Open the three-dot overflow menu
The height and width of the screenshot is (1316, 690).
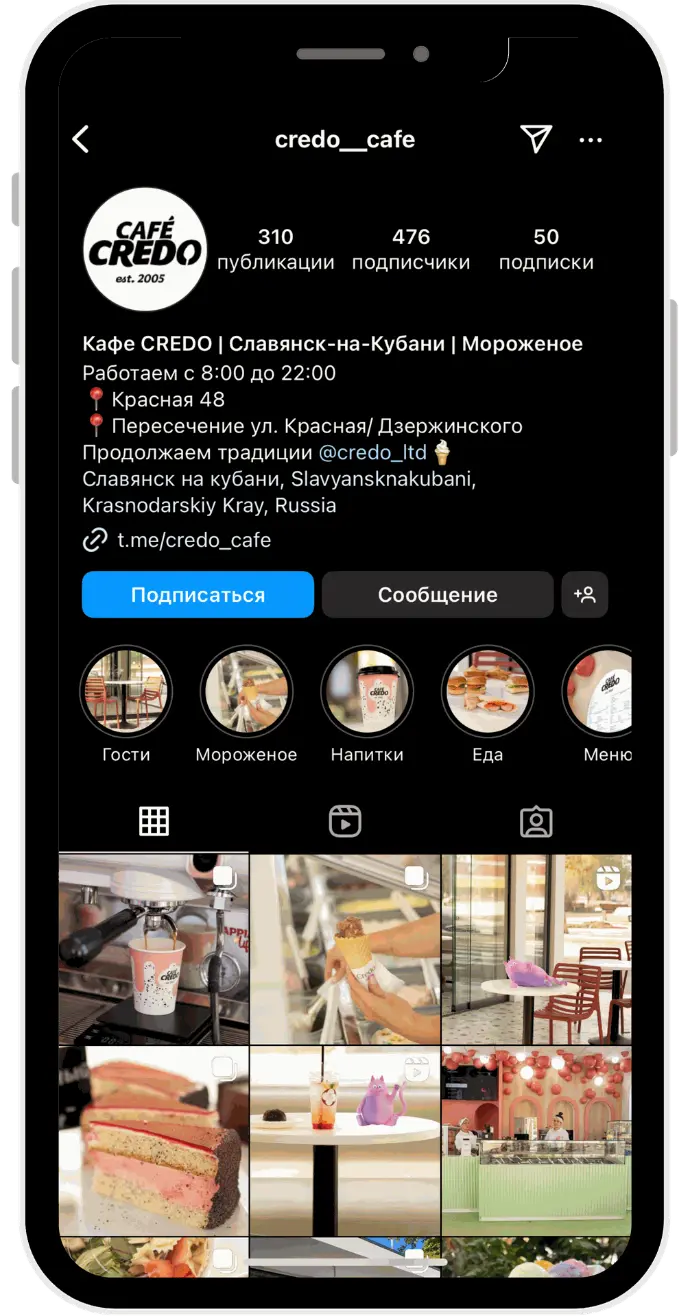click(591, 140)
